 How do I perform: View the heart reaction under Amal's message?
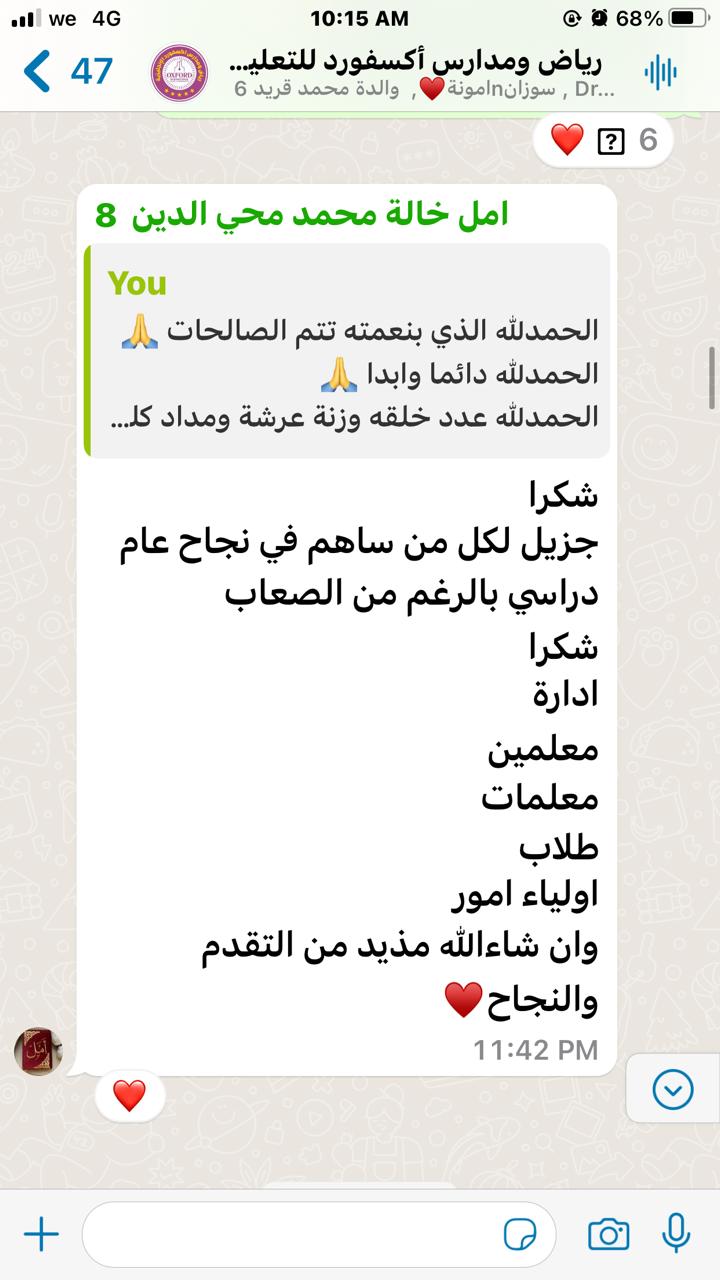coord(130,1096)
